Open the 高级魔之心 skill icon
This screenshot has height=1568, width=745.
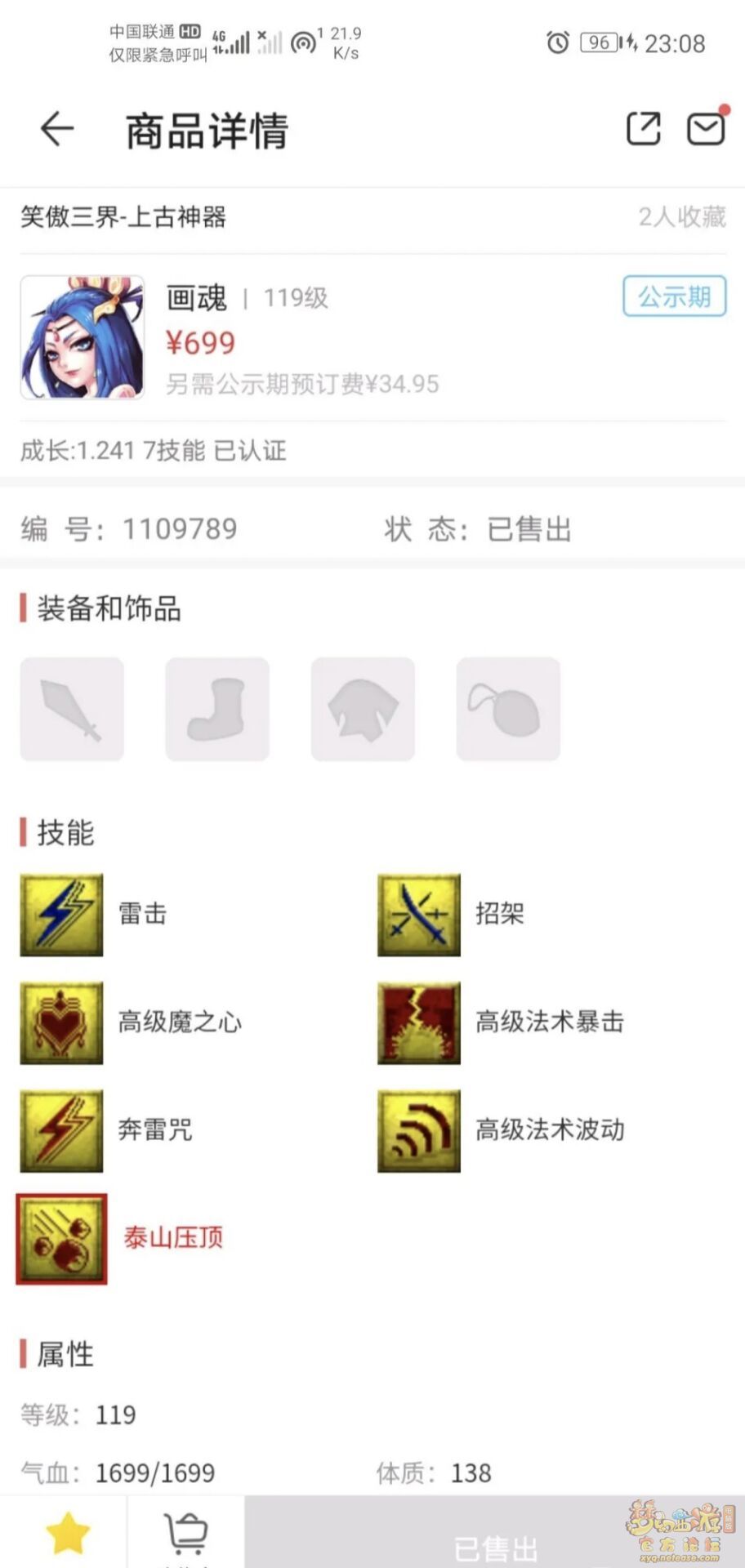pyautogui.click(x=62, y=1022)
